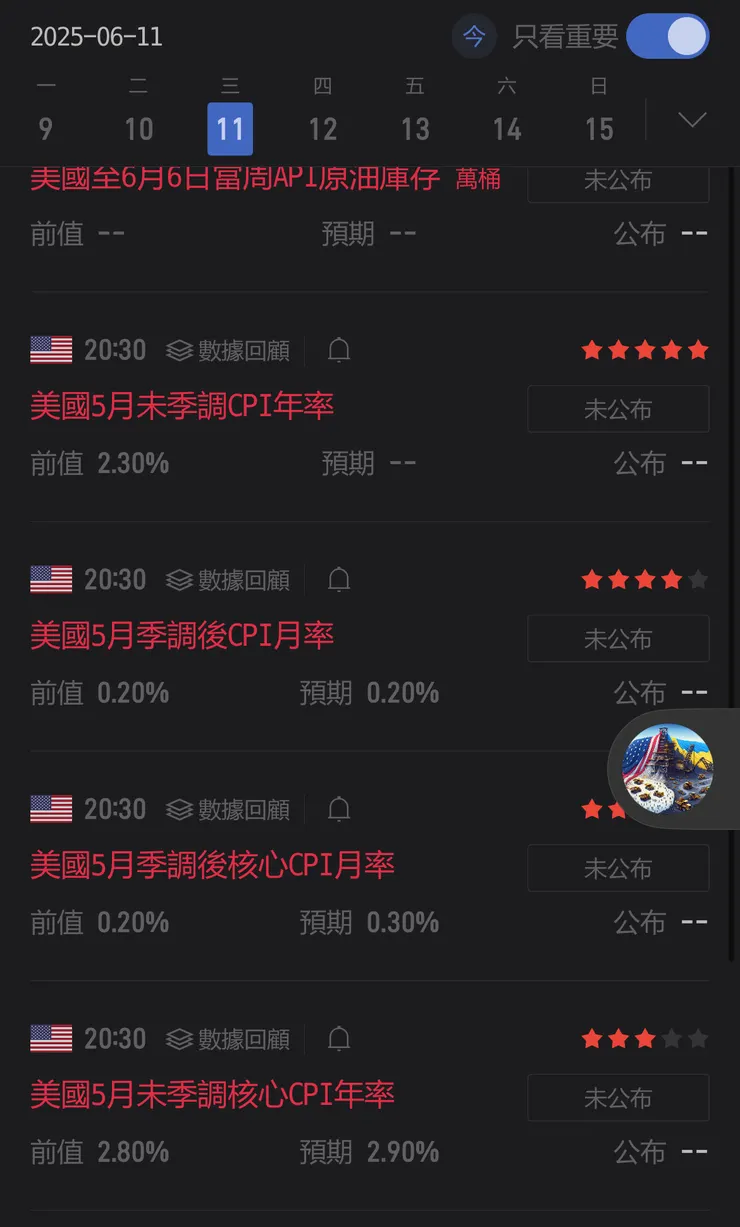740x1227 pixels.
Task: Set alert bell for 季調後核心CPI月率
Action: tap(337, 809)
